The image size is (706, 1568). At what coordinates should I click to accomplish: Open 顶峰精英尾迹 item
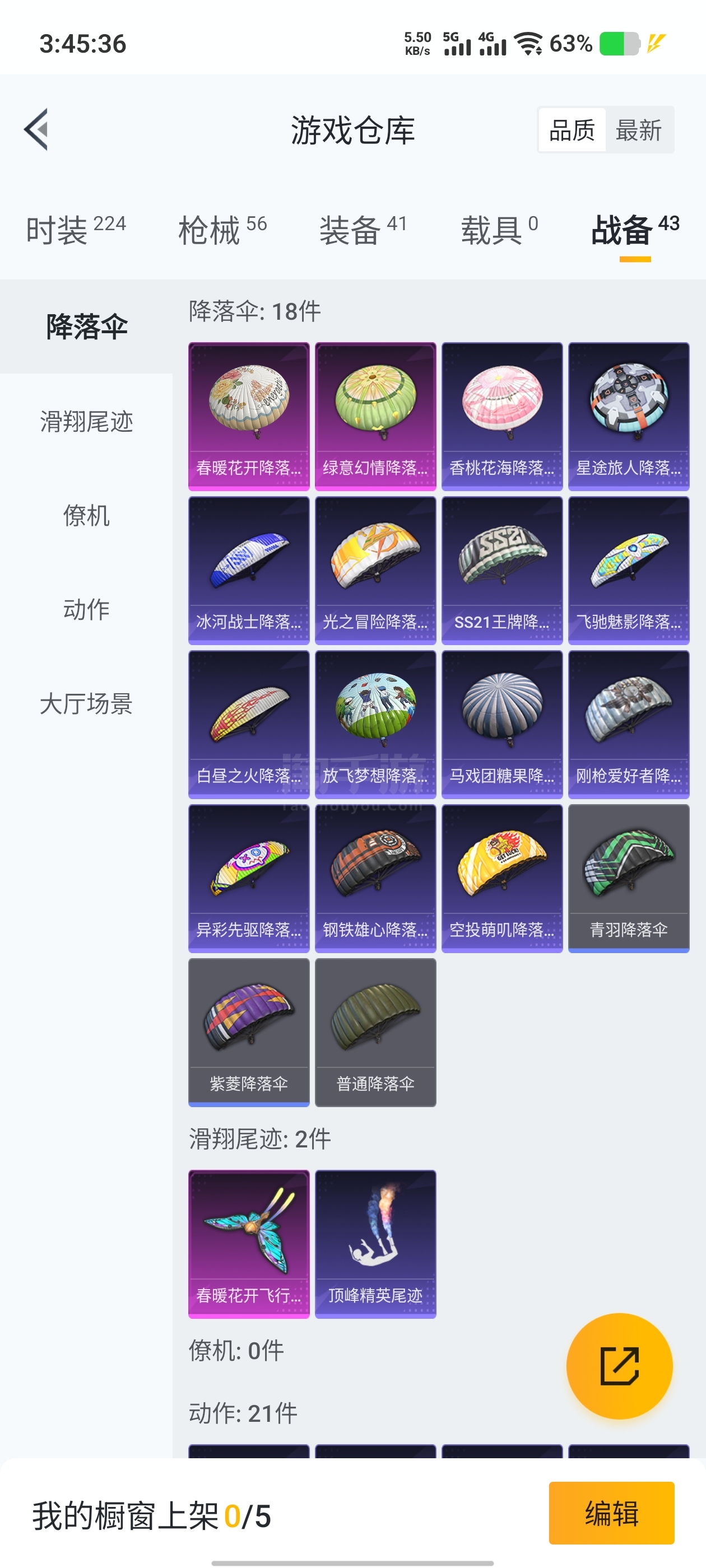[x=375, y=1243]
